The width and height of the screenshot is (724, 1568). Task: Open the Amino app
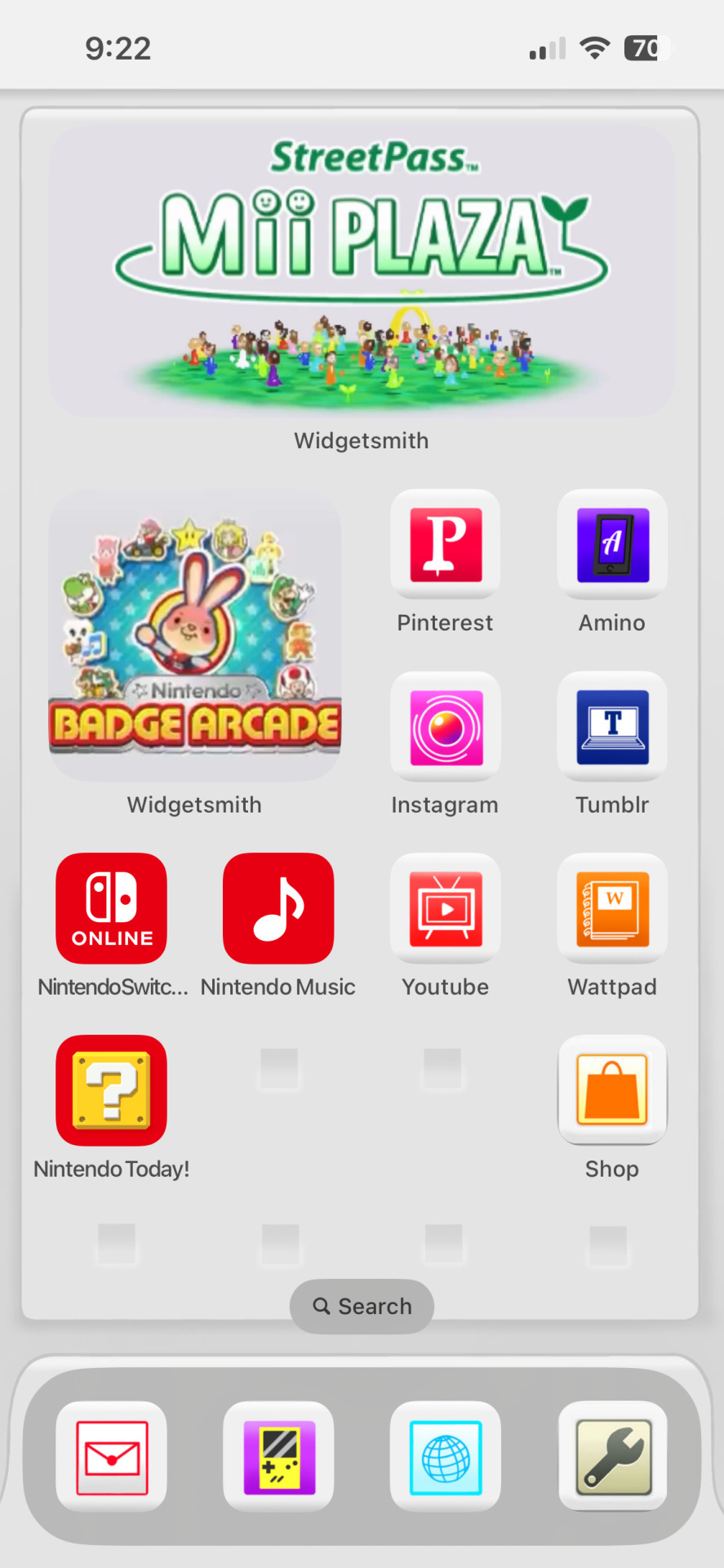612,545
